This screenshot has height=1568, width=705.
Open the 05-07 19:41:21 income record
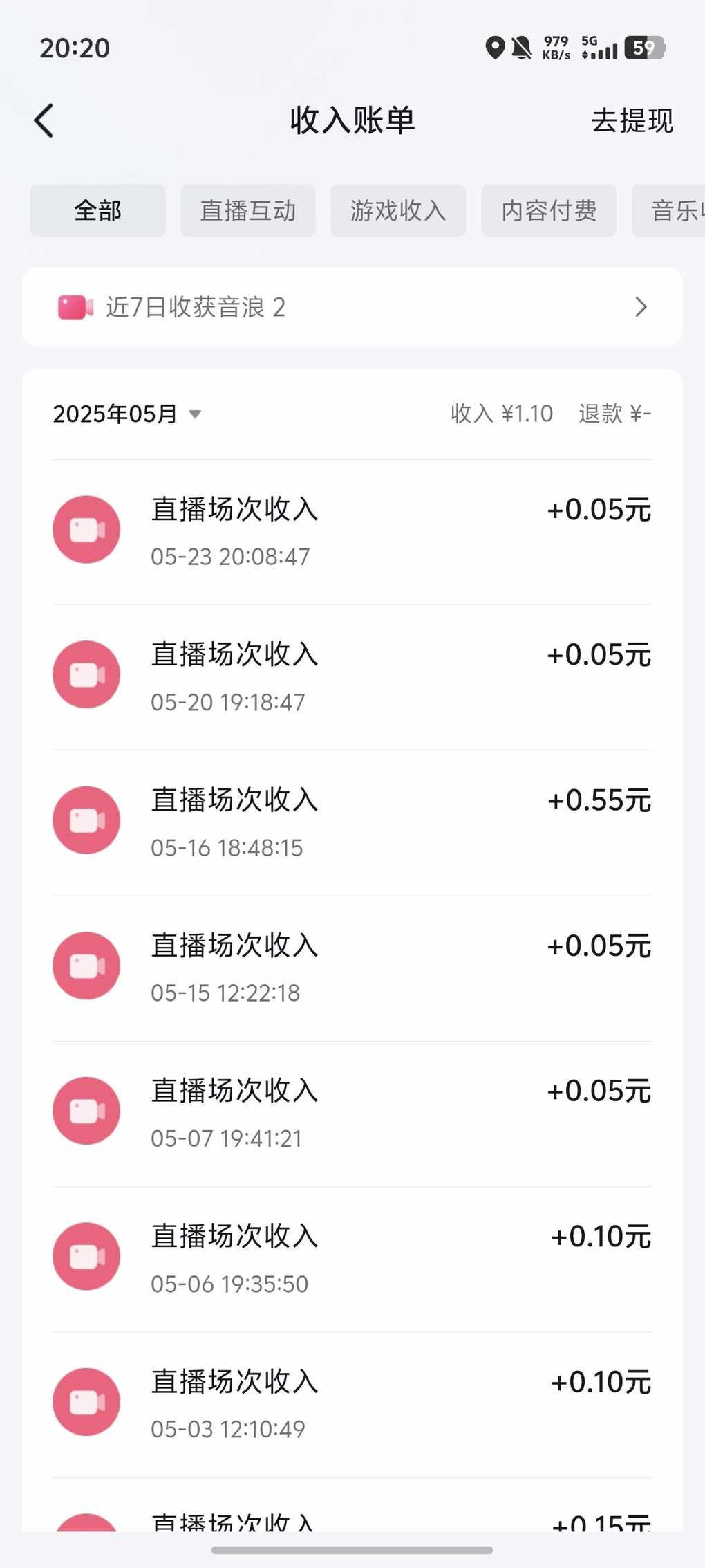tap(352, 1114)
